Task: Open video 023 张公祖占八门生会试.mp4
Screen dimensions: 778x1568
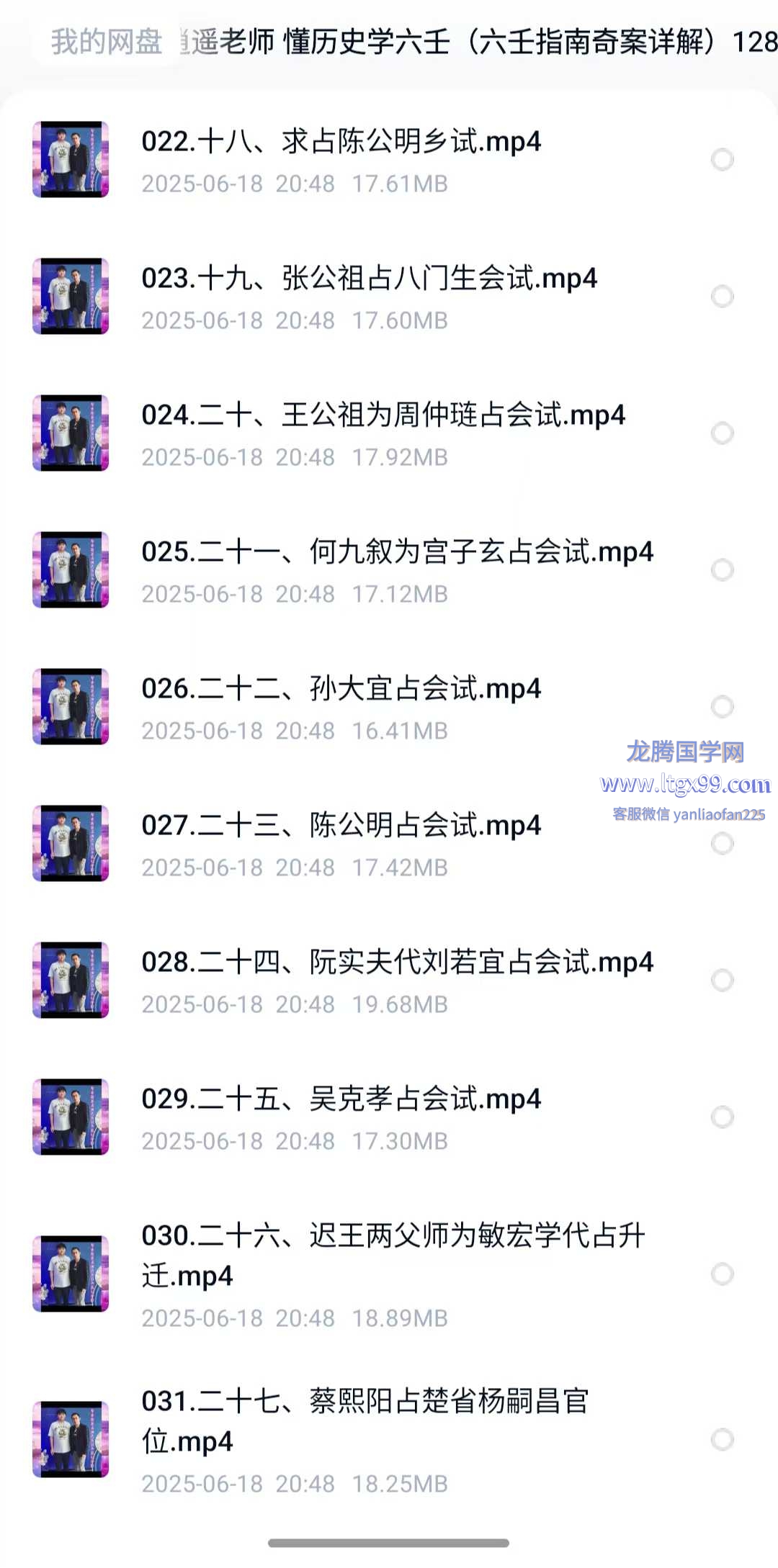Action: click(369, 279)
